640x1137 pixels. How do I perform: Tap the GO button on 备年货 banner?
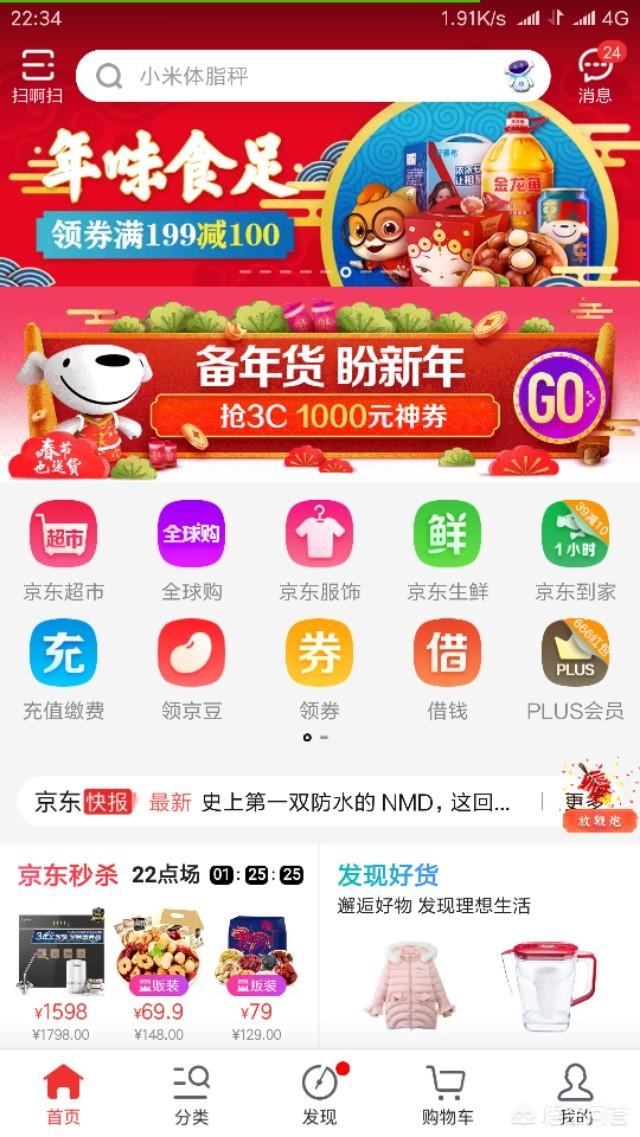click(559, 400)
